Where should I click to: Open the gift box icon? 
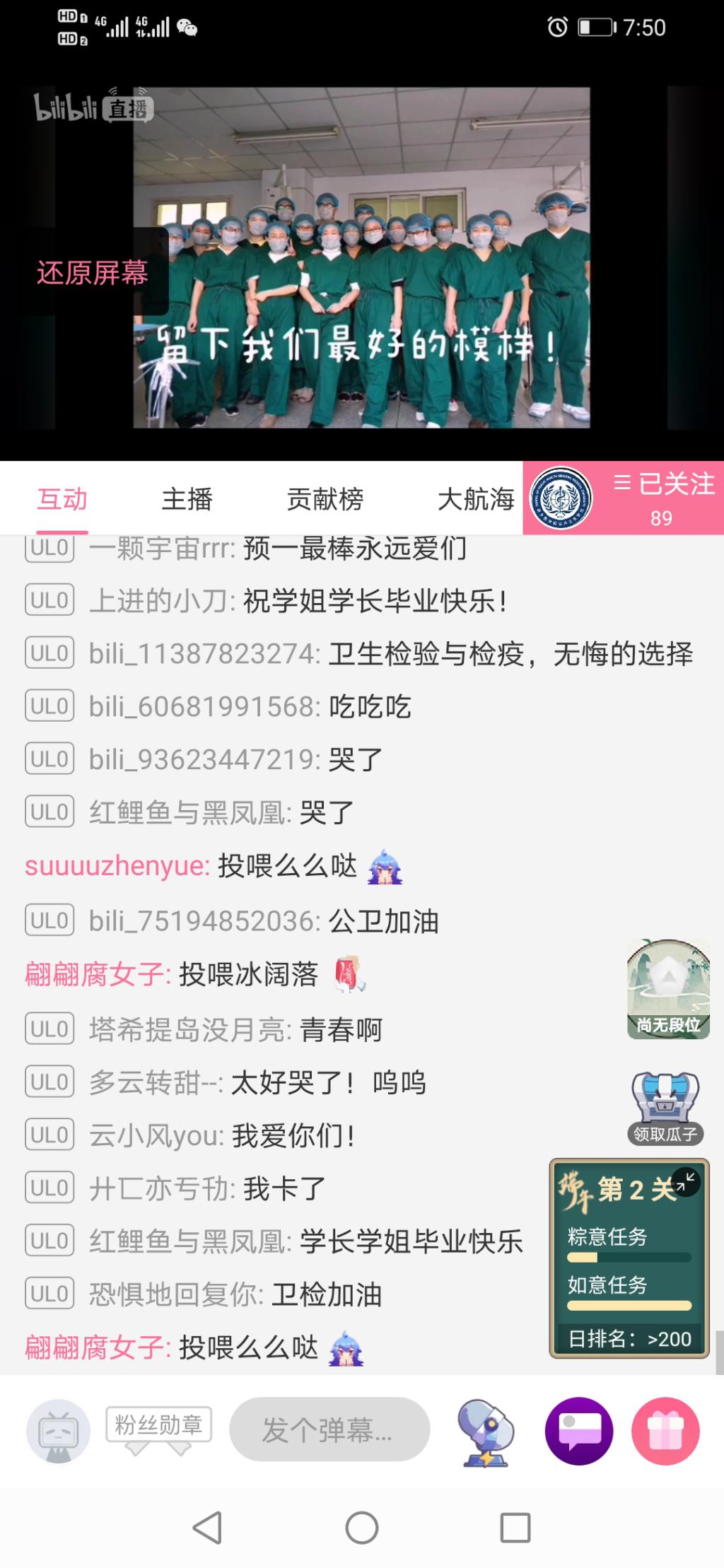pos(665,1430)
